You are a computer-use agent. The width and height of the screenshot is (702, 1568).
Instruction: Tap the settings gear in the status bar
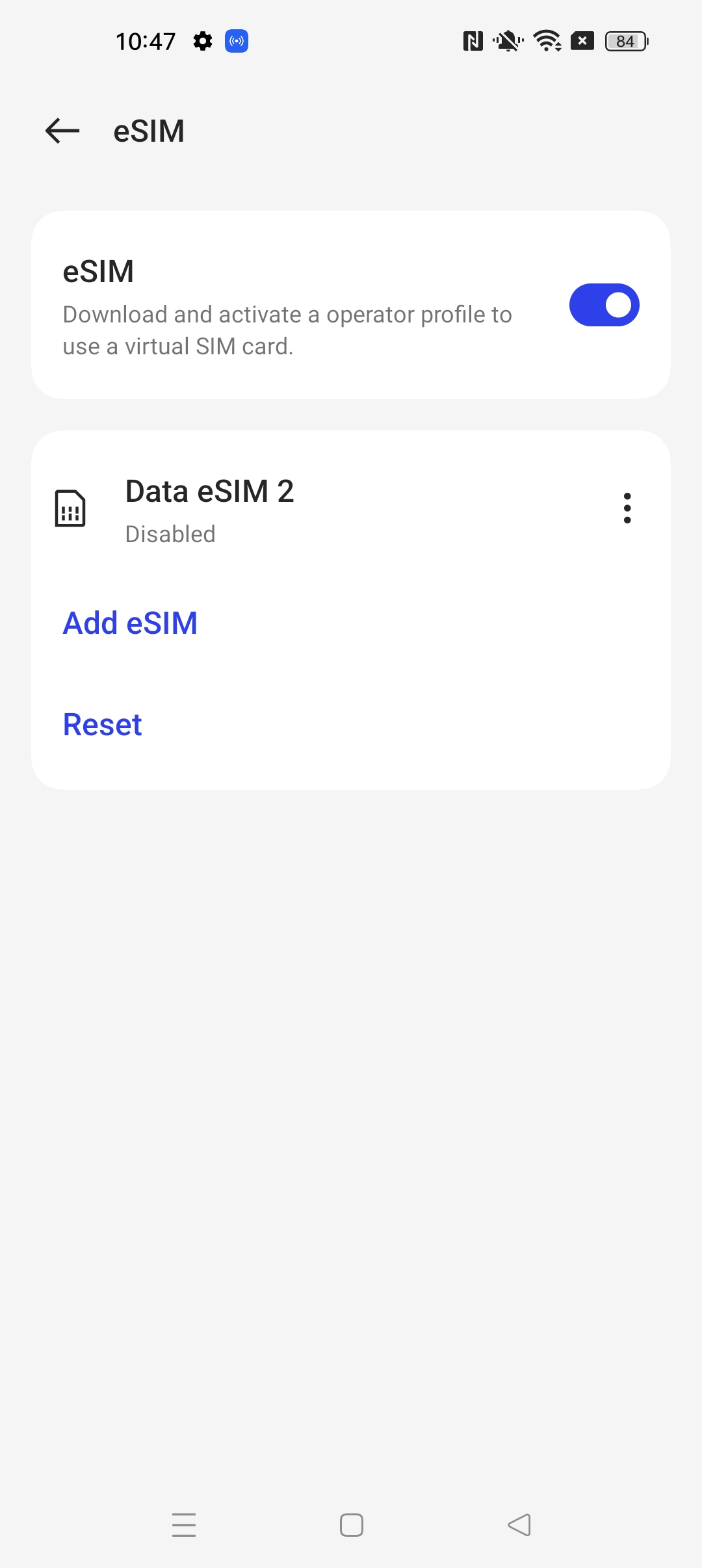click(x=203, y=41)
